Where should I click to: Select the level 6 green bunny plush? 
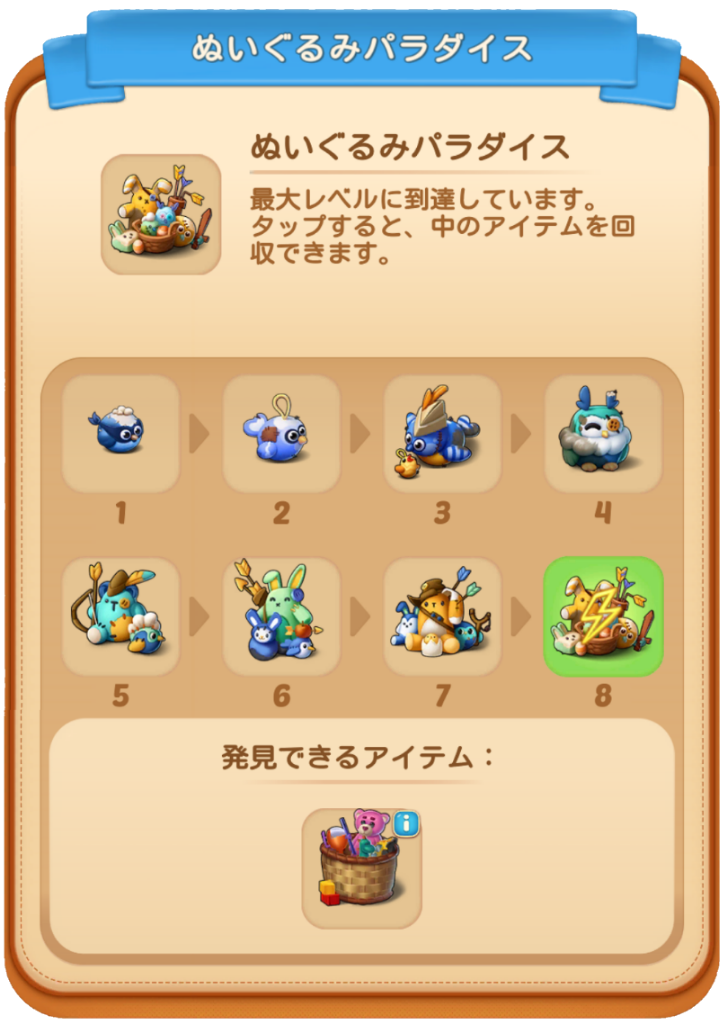281,616
